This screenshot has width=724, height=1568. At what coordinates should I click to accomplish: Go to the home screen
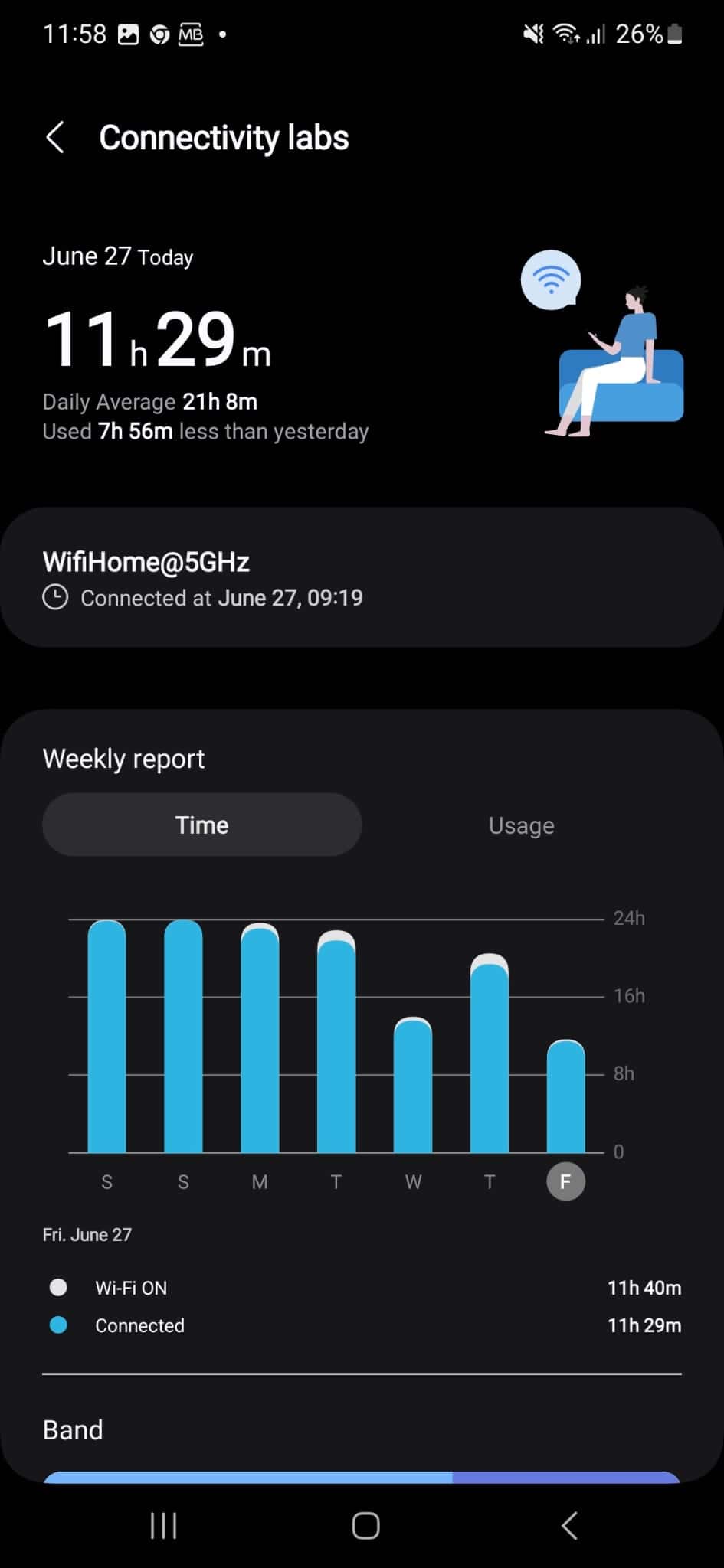[x=365, y=1526]
